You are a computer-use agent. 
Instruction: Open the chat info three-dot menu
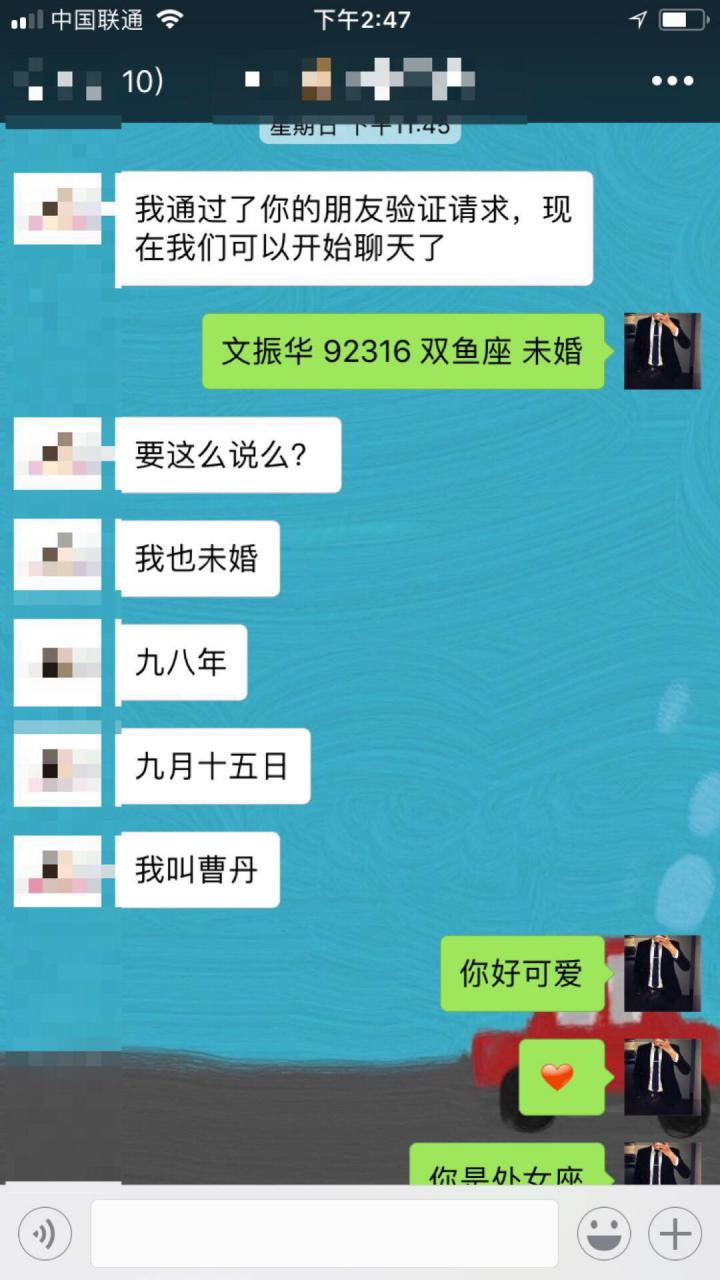[672, 81]
